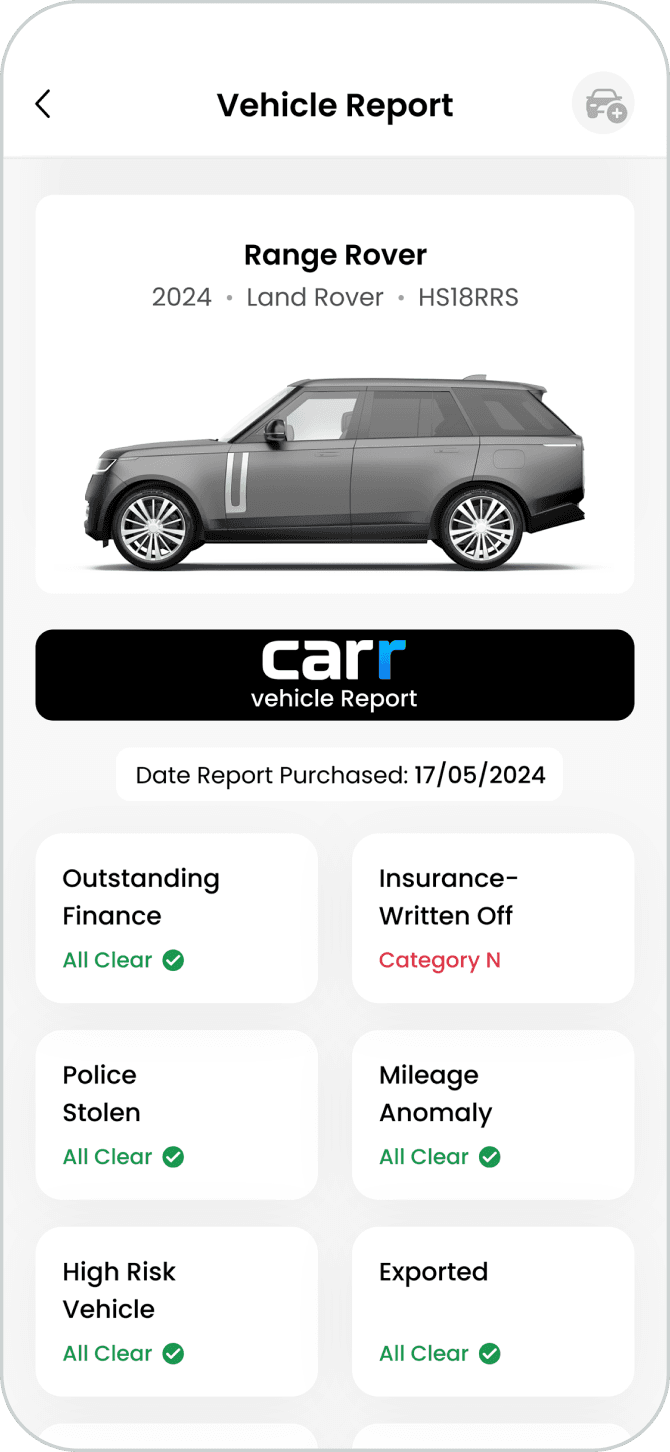View Mileage Anomaly details
The width and height of the screenshot is (670, 1452).
tap(493, 1114)
